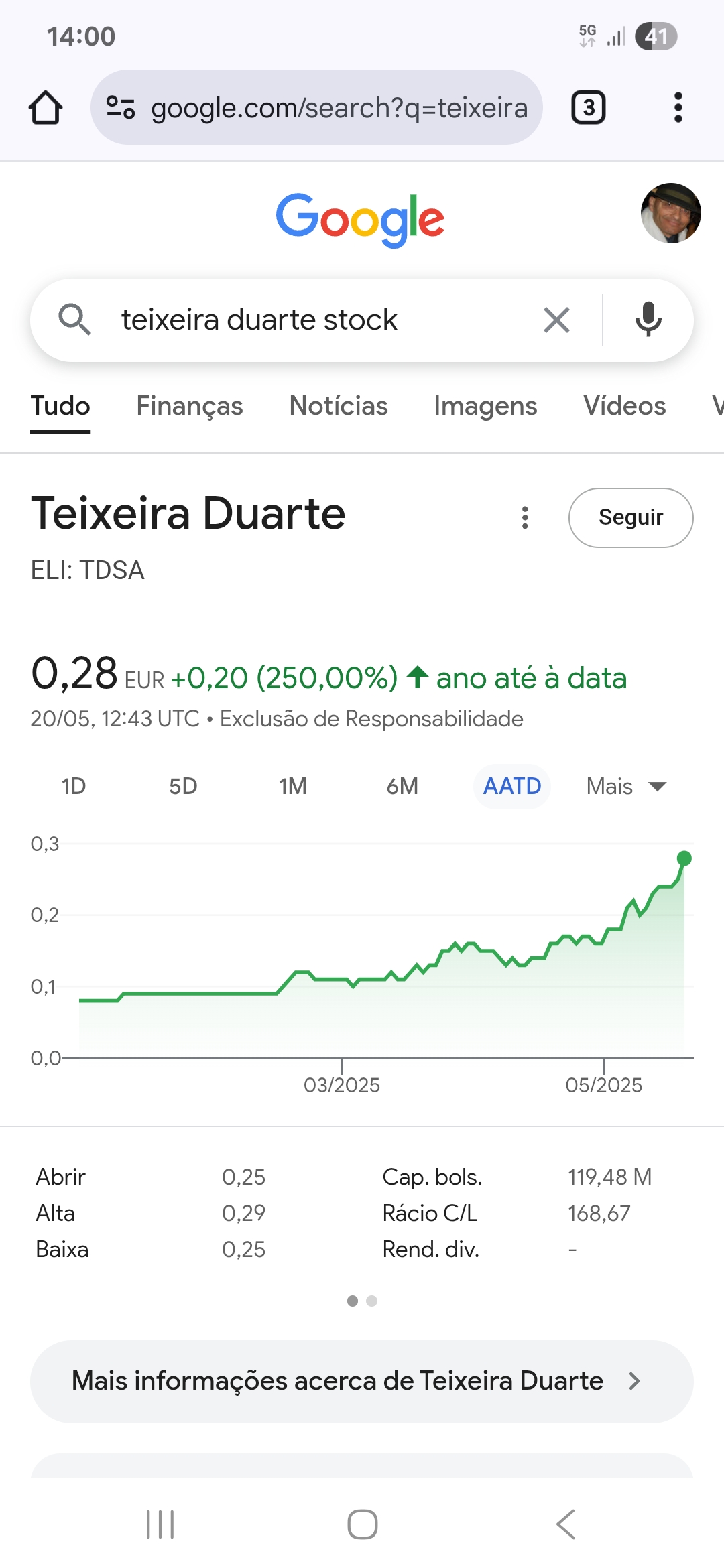
Task: Change the chart to the 1M range
Action: coord(293,786)
